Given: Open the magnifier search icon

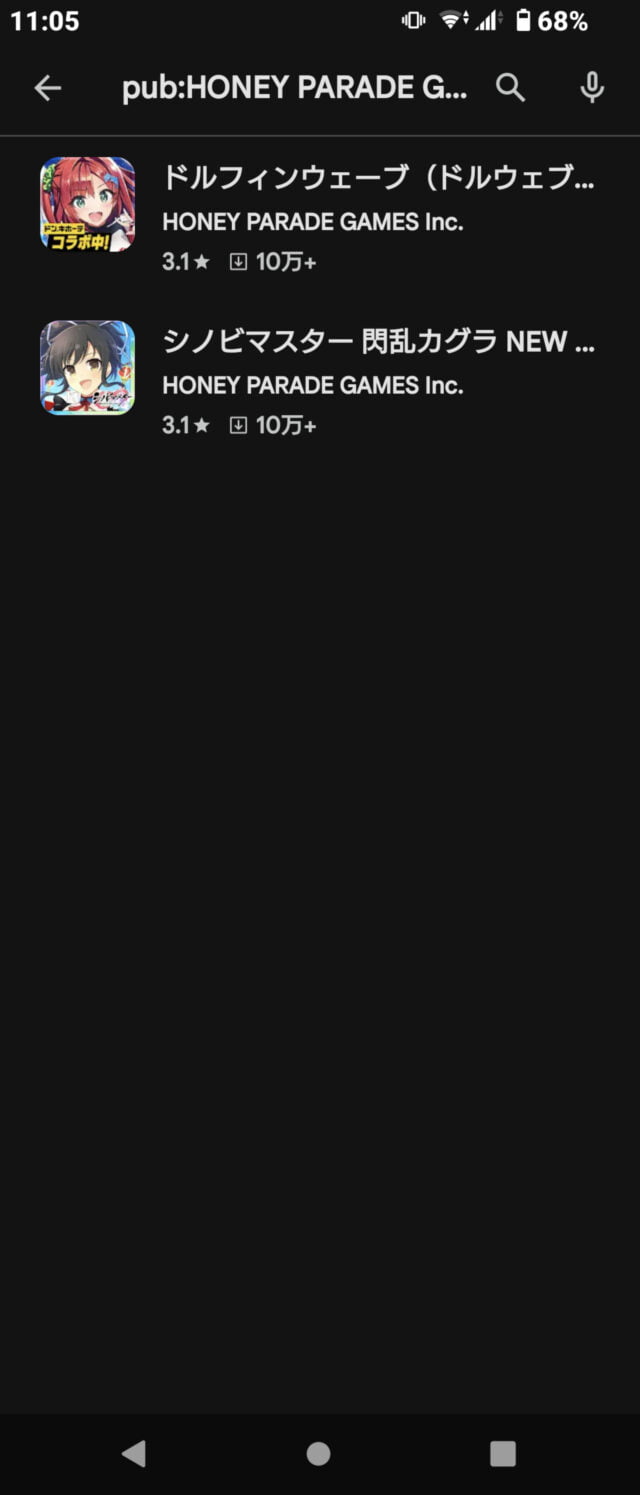Looking at the screenshot, I should (x=510, y=88).
